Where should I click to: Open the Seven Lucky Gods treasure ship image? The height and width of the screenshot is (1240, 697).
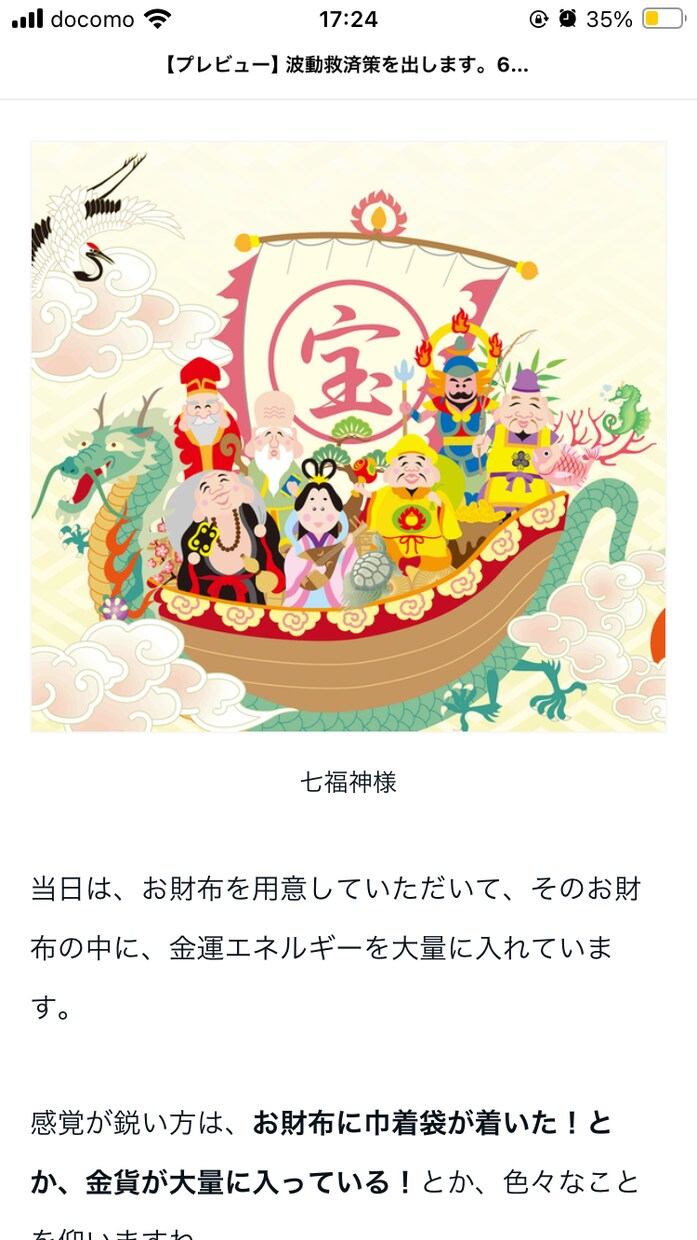[348, 437]
